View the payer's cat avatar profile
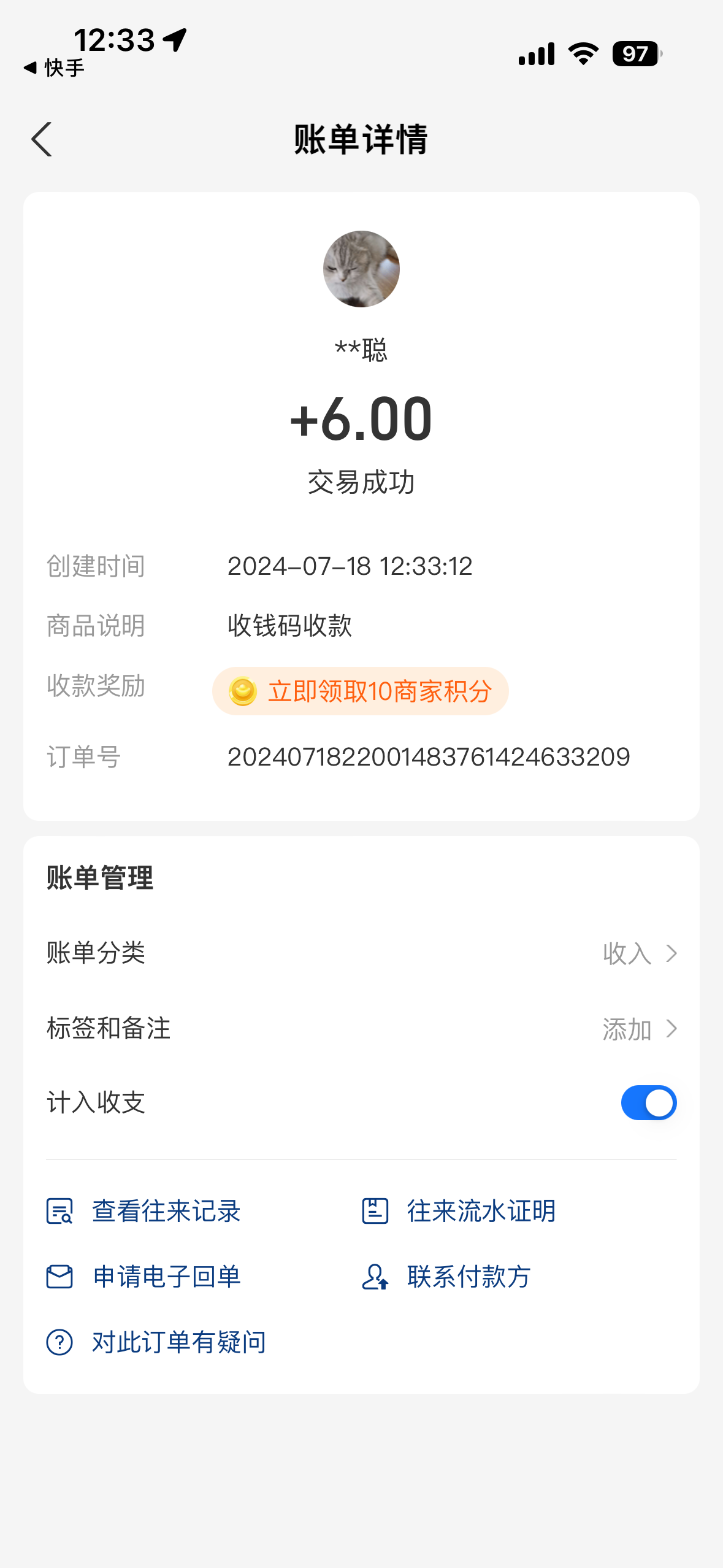Image resolution: width=723 pixels, height=1568 pixels. coord(361,269)
